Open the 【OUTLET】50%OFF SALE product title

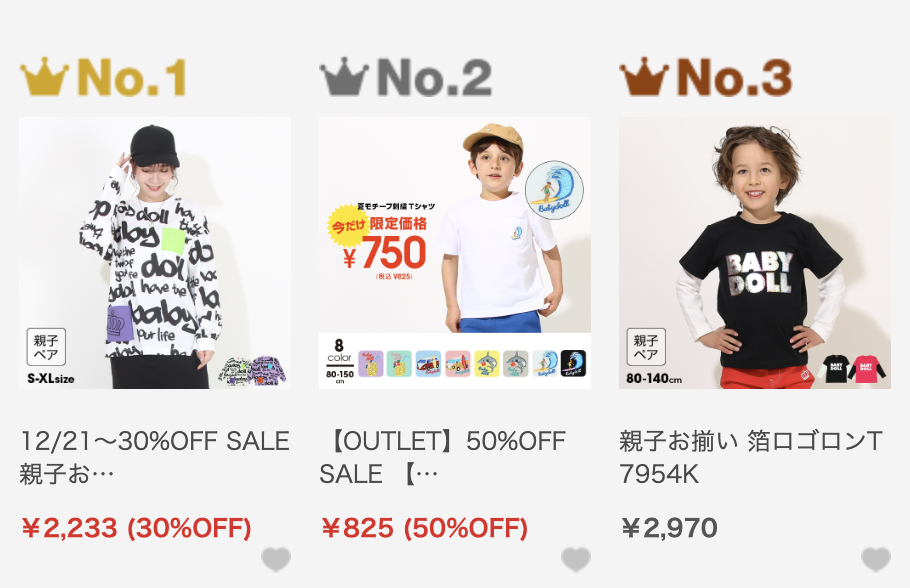click(x=443, y=456)
